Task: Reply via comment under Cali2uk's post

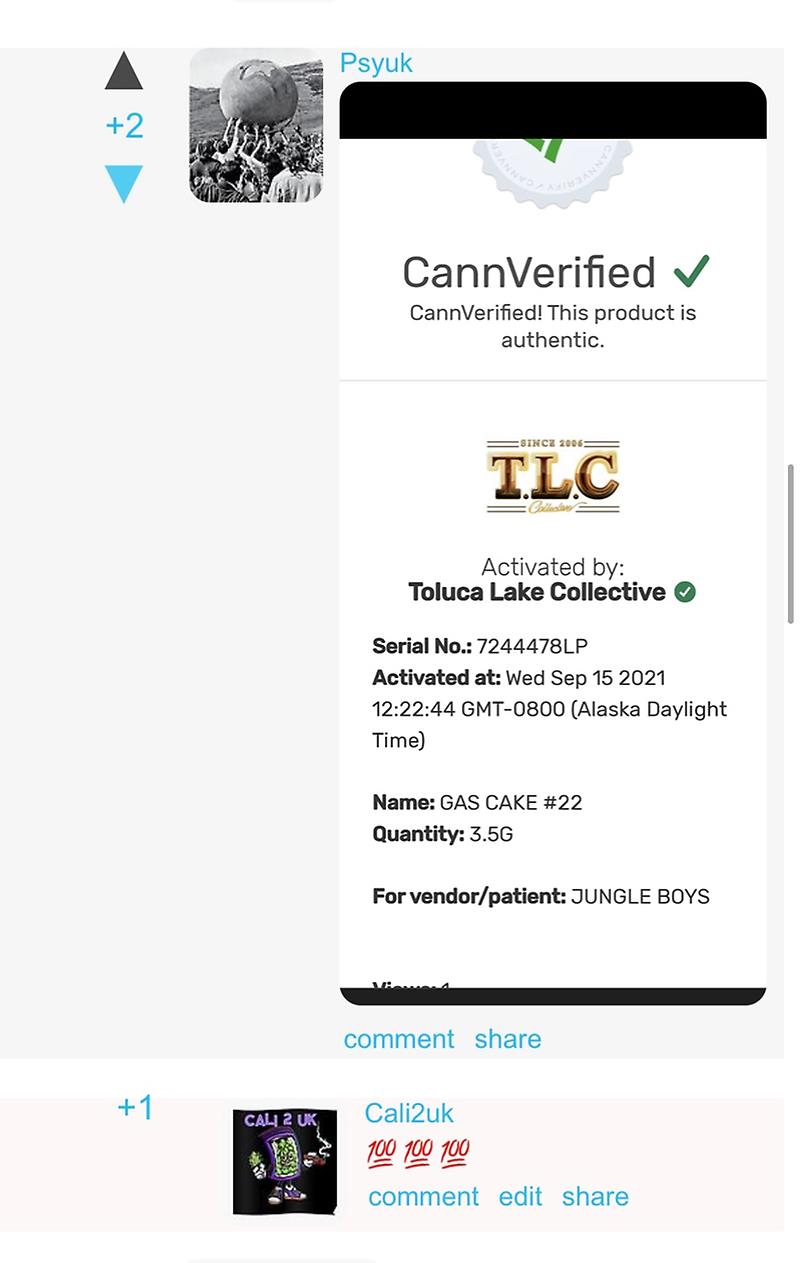Action: coord(423,1197)
